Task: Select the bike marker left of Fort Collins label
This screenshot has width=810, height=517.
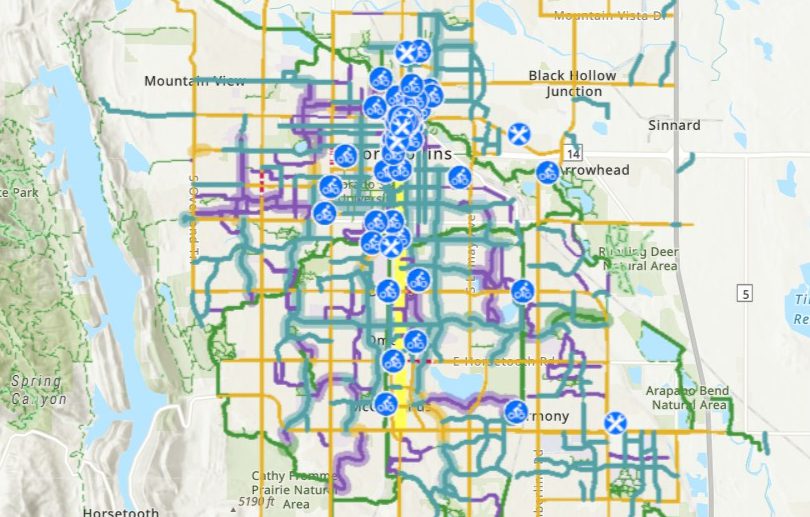Action: click(x=346, y=156)
